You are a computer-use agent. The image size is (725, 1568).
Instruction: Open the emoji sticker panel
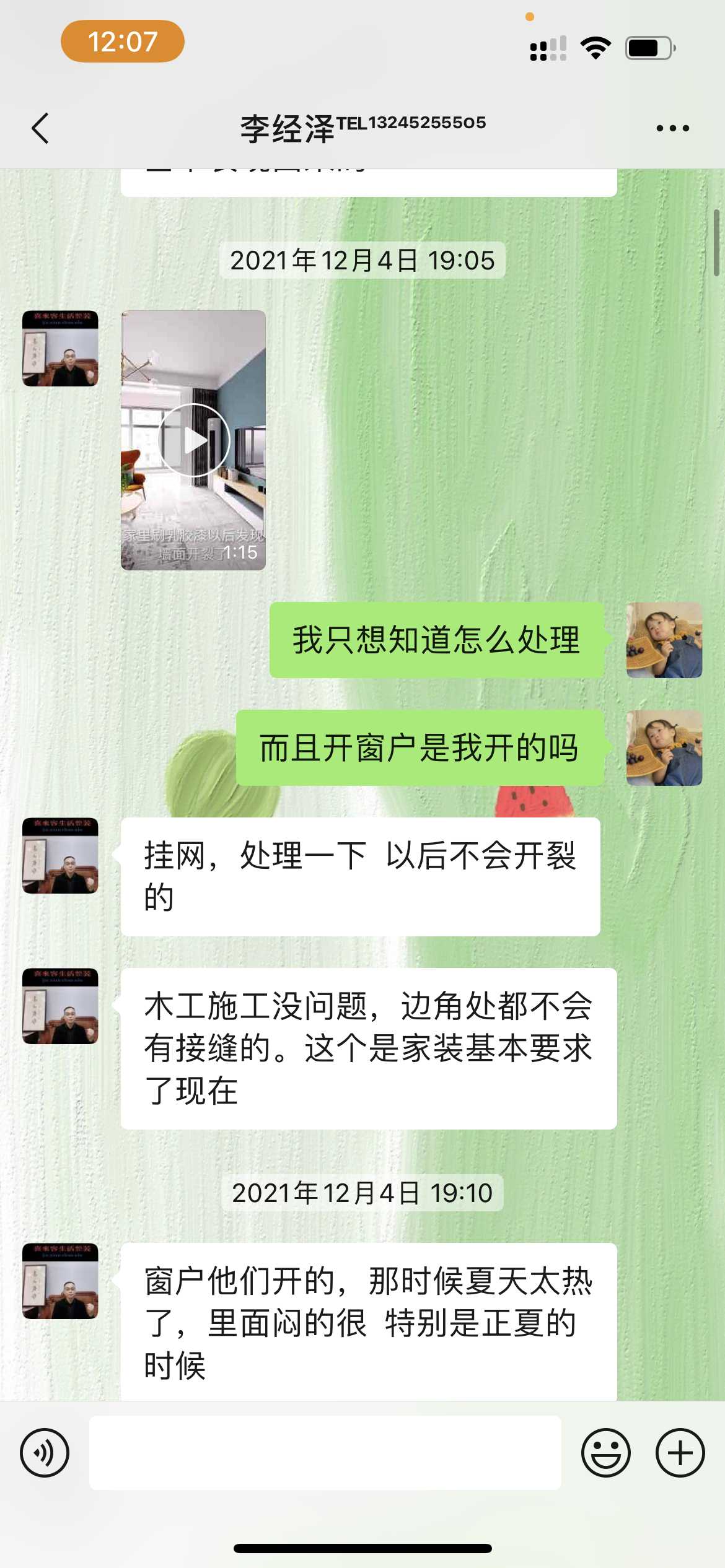(605, 1453)
